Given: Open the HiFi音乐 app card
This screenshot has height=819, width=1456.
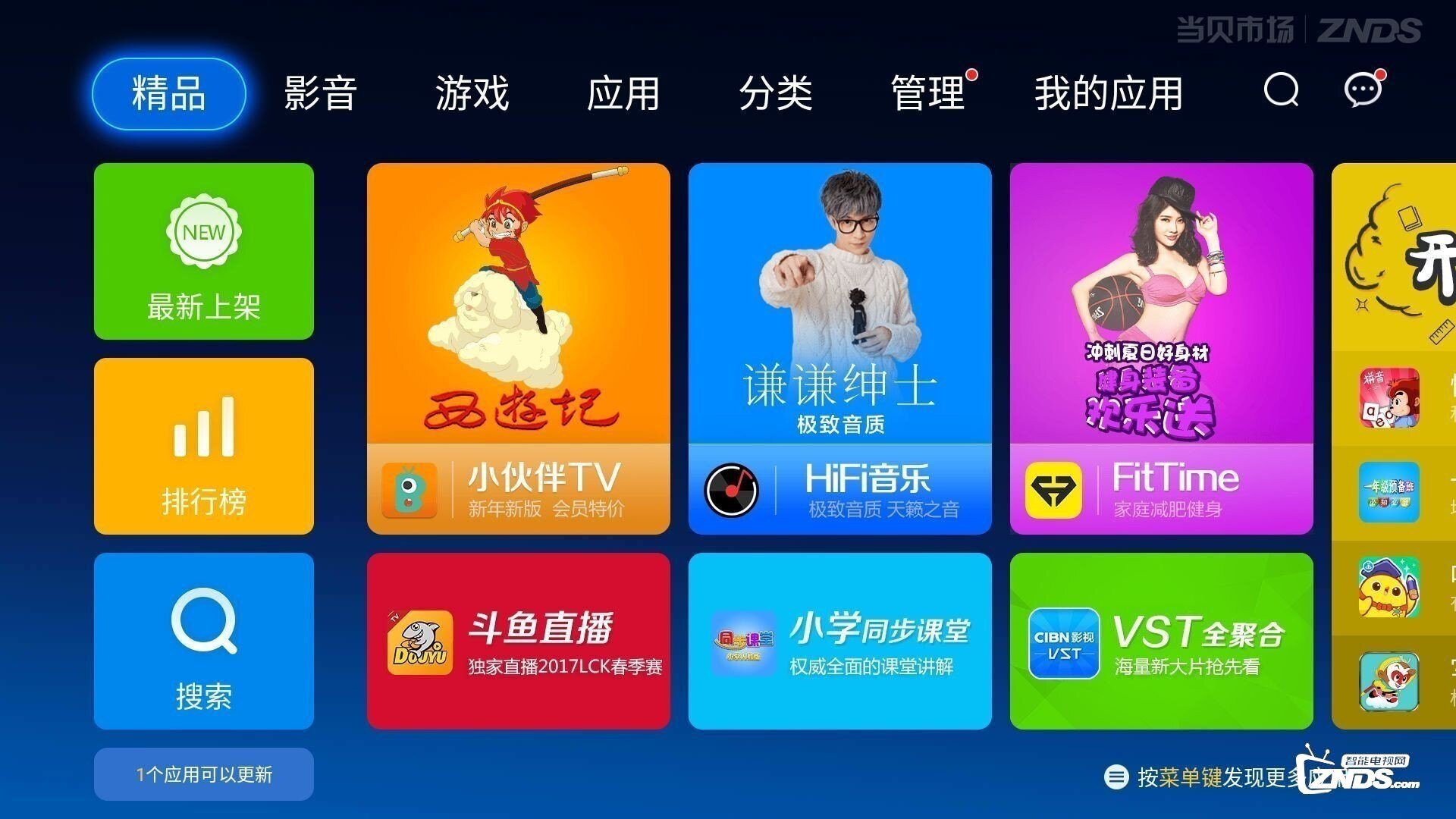Looking at the screenshot, I should 839,348.
